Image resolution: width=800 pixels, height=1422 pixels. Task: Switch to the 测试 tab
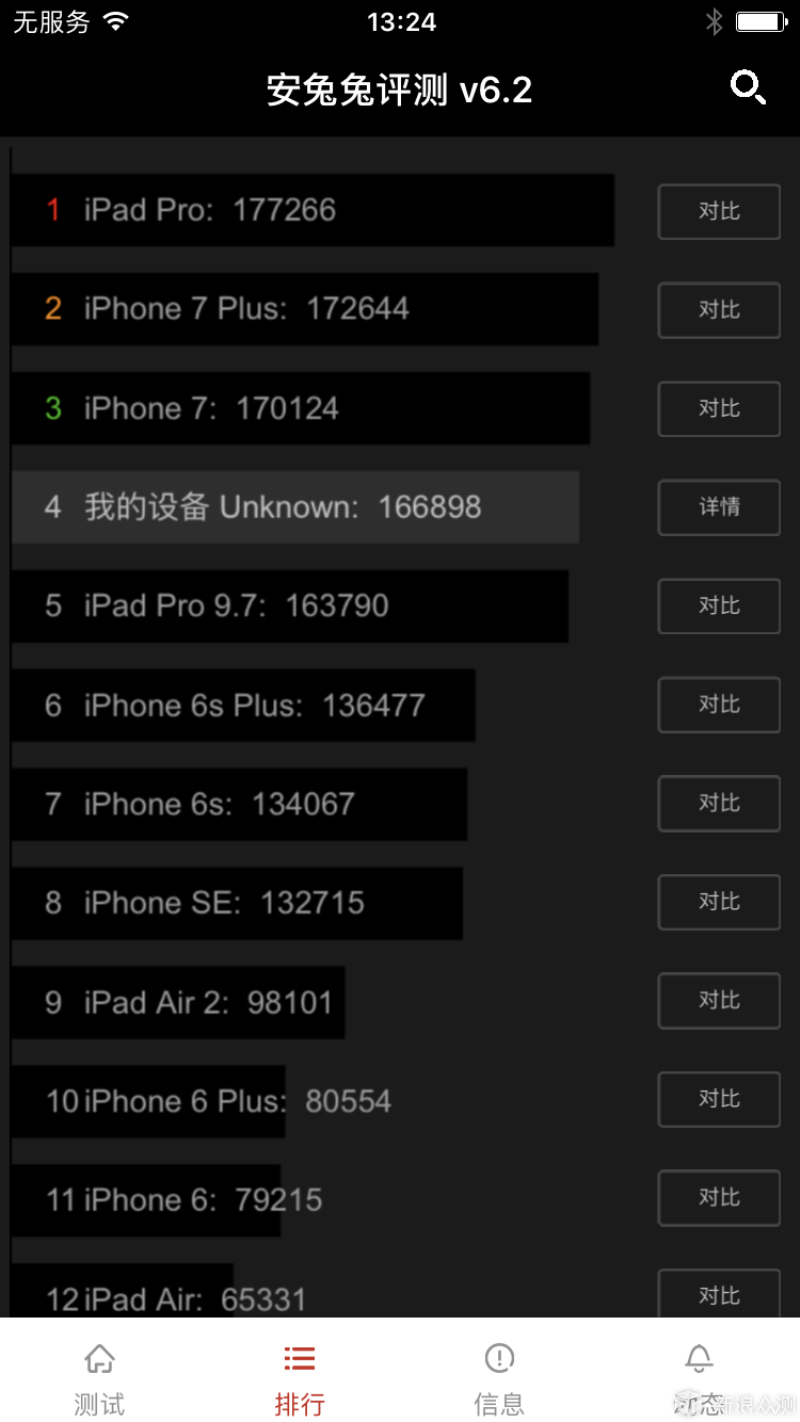click(99, 1378)
